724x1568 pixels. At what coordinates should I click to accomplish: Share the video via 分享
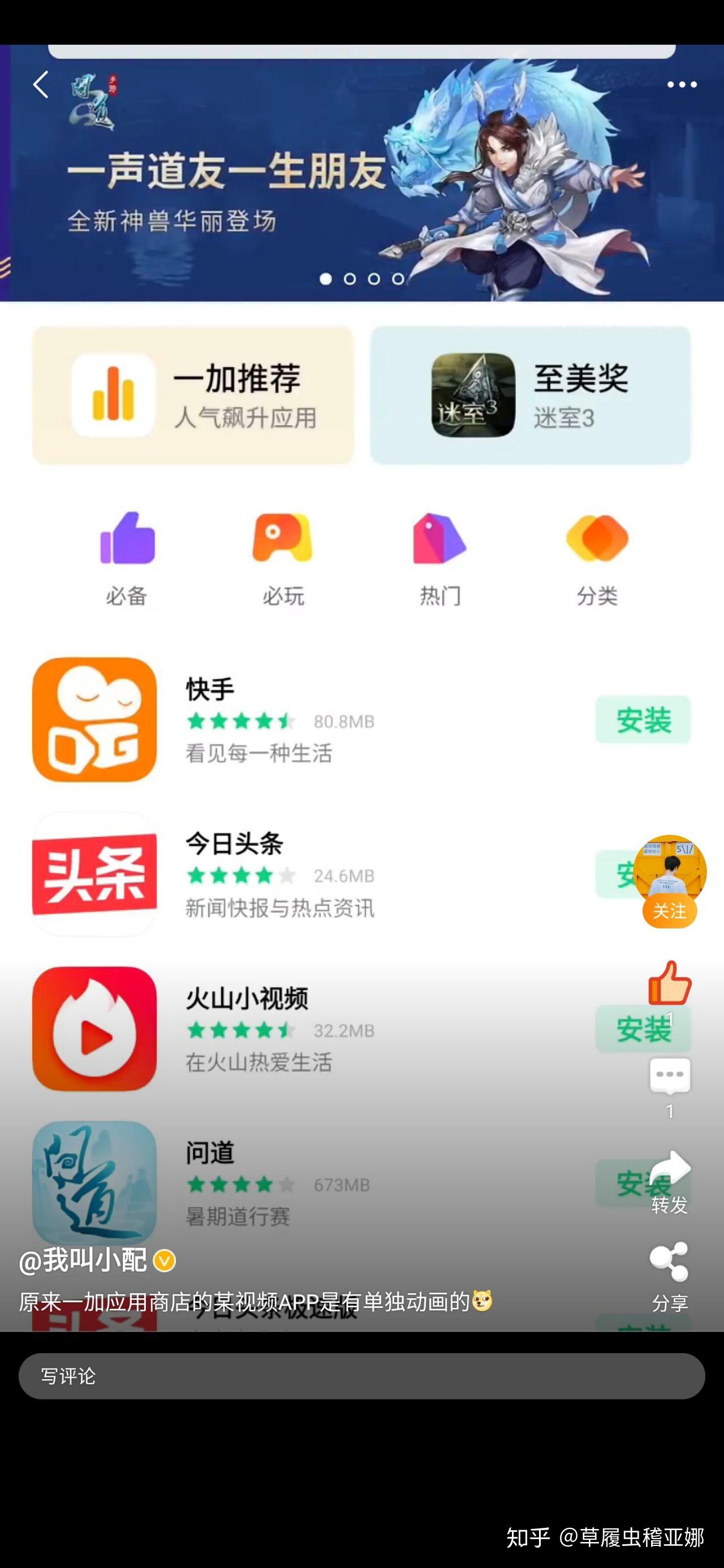pos(670,1276)
